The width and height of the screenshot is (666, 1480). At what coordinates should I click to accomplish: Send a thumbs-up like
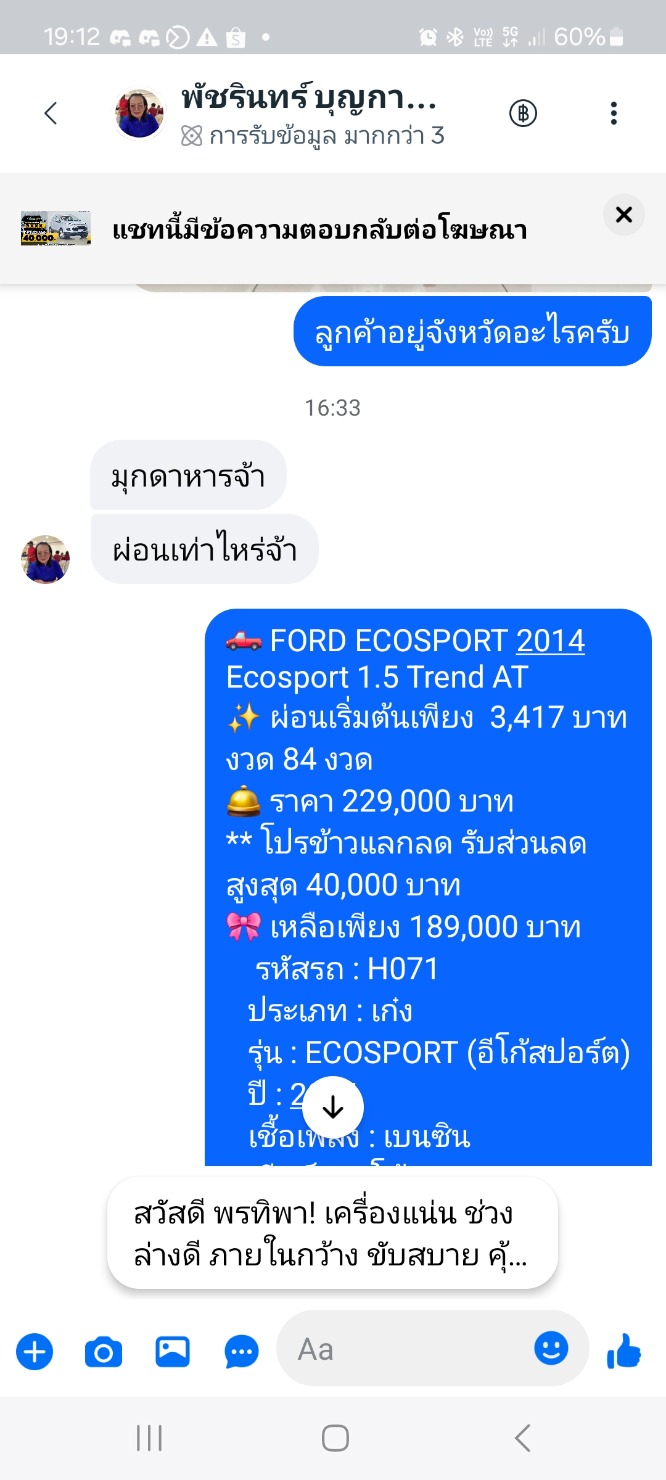pos(624,1352)
